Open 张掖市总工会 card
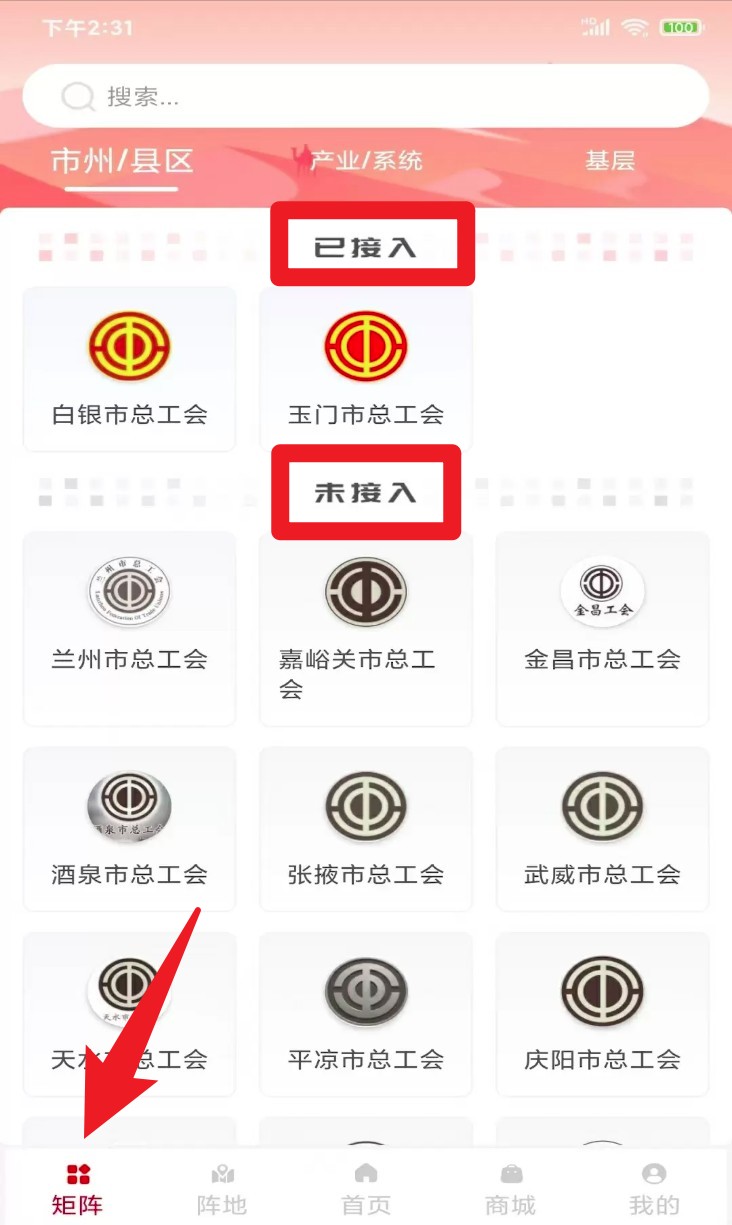The image size is (732, 1225). (366, 829)
